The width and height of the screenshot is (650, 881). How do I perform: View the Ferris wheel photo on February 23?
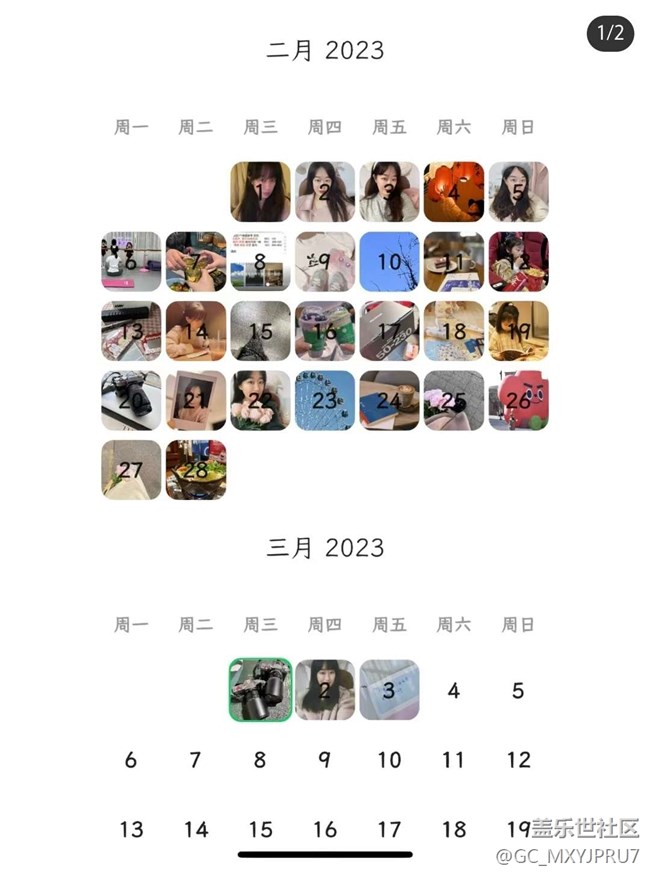coord(324,400)
